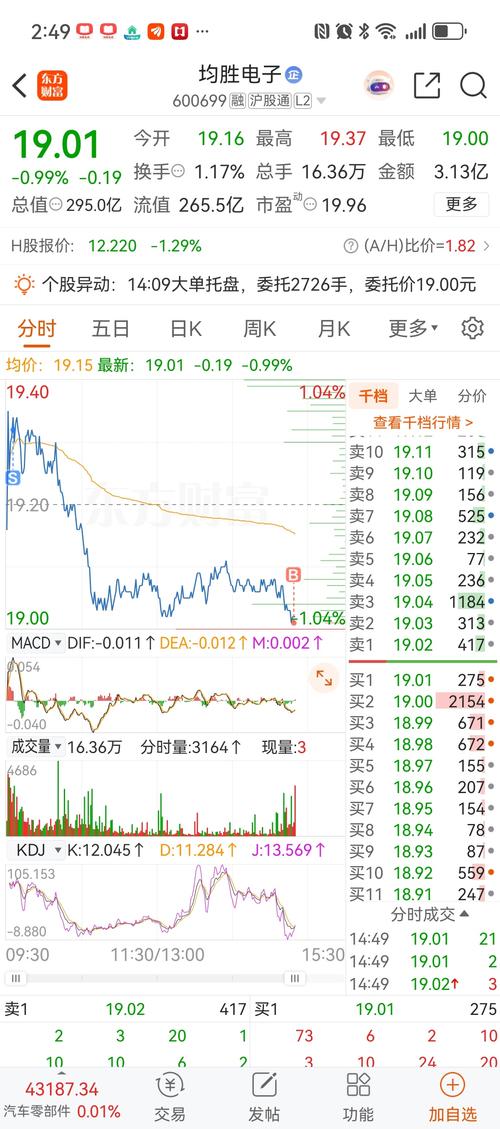Screen dimensions: 500x1129
Task: Switch to the 日K chart tab
Action: (185, 329)
